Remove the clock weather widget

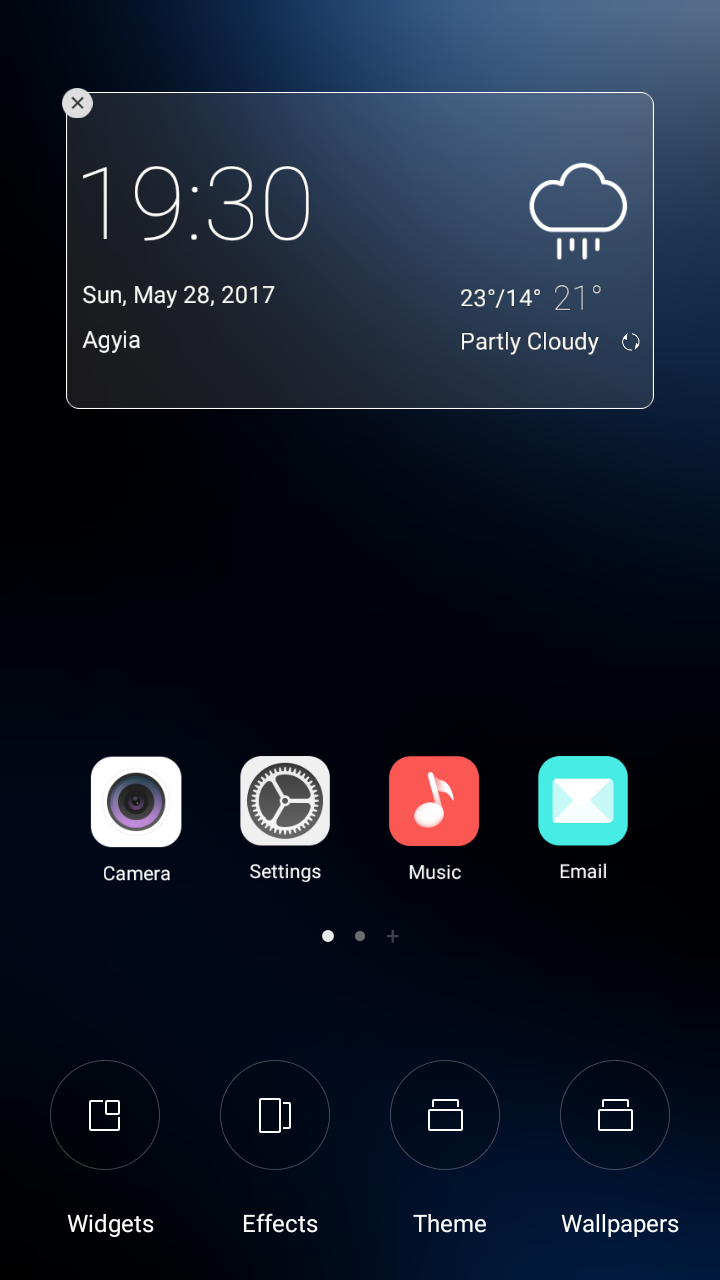(77, 103)
